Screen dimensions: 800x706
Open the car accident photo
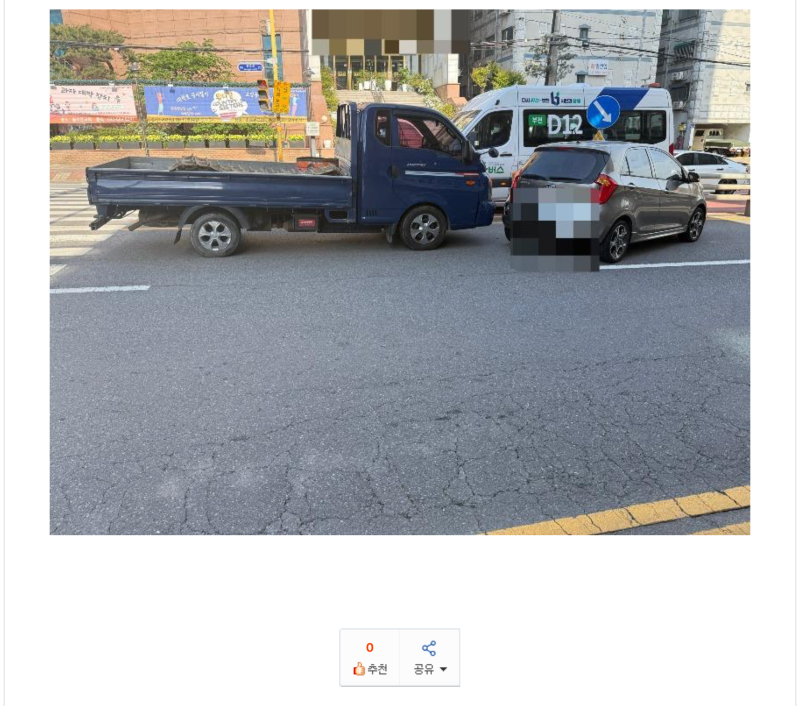tap(400, 272)
